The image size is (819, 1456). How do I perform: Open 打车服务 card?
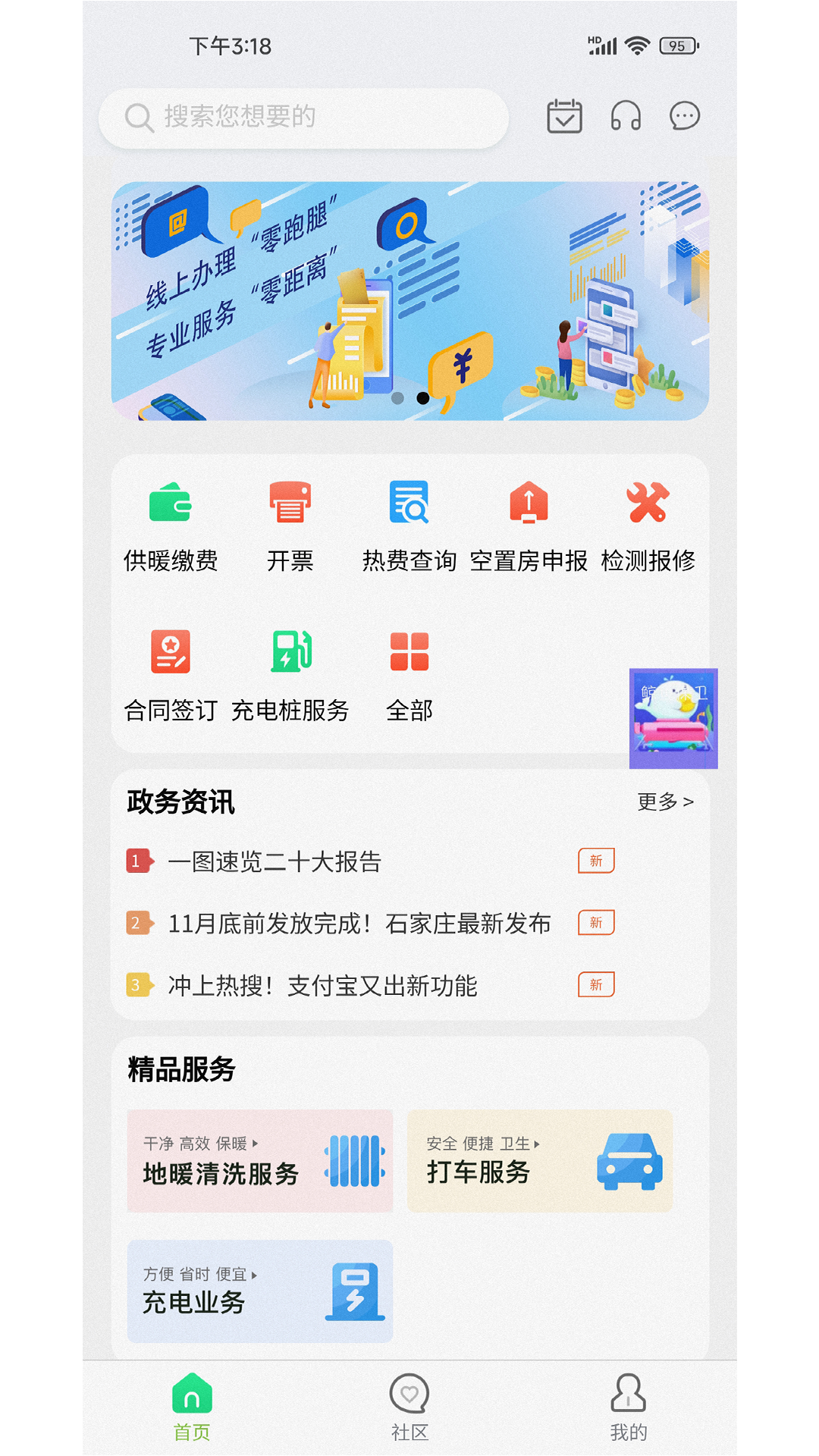point(540,1161)
